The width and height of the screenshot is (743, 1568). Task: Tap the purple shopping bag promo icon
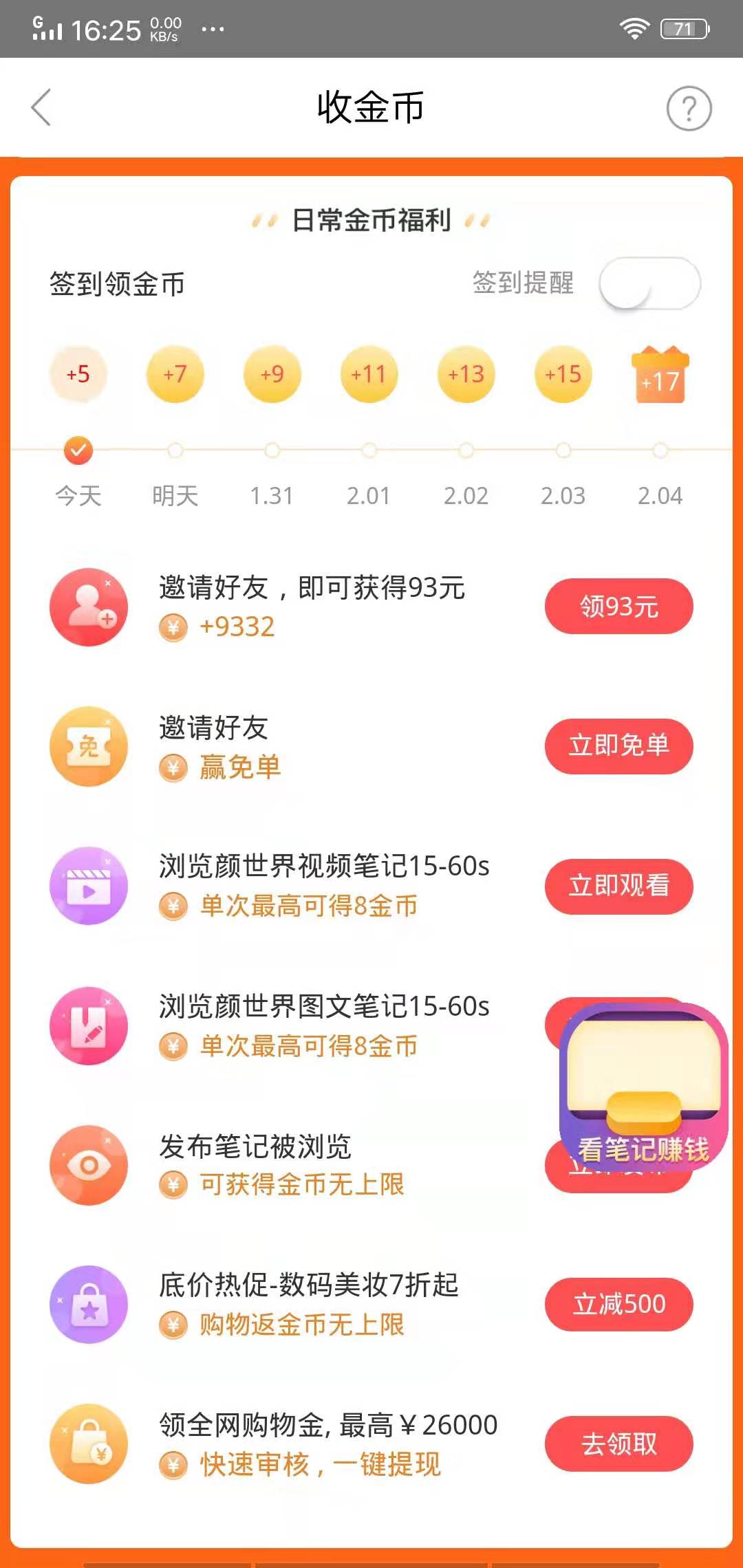click(x=87, y=1305)
